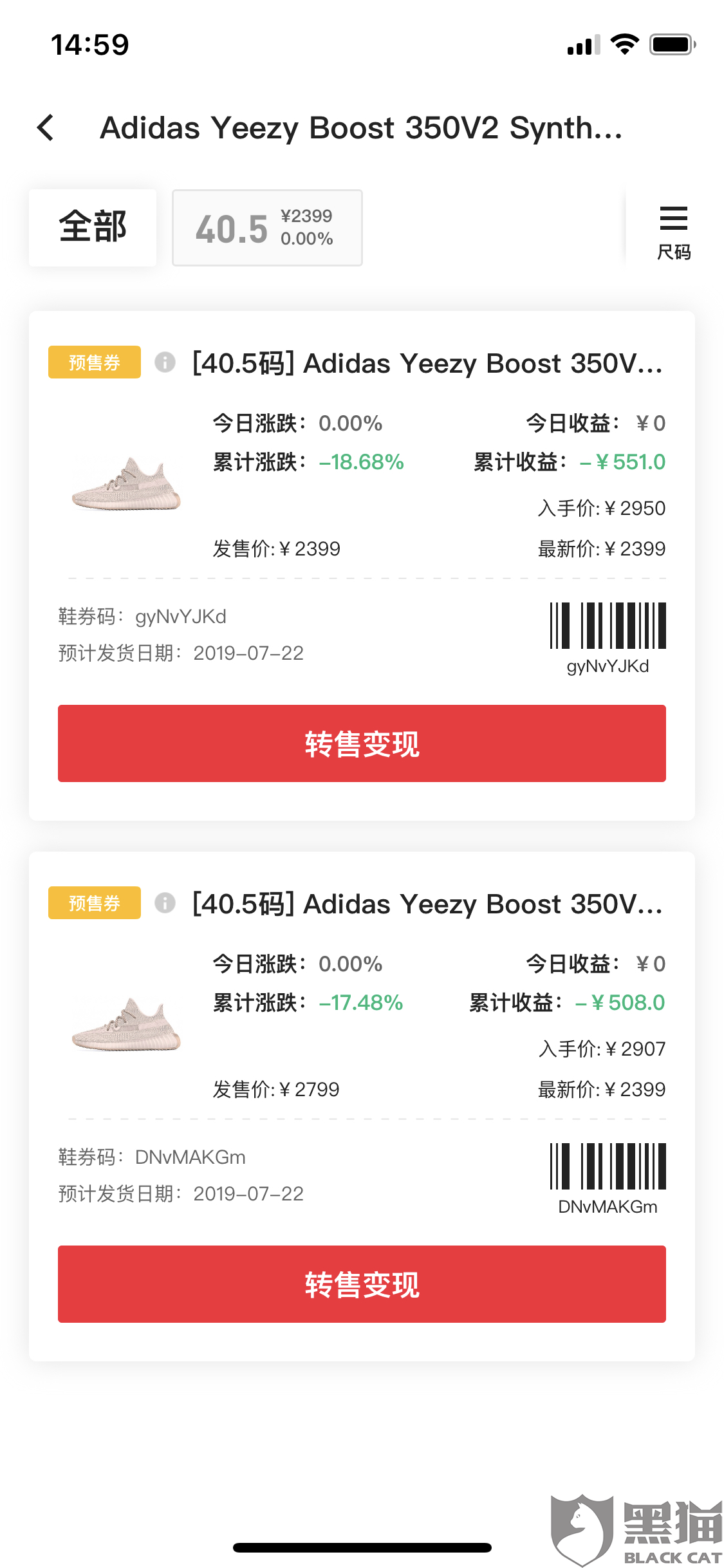Tap 转售变现 for coupon DNvMAKGm
Viewport: 724px width, 1568px height.
[x=362, y=1284]
